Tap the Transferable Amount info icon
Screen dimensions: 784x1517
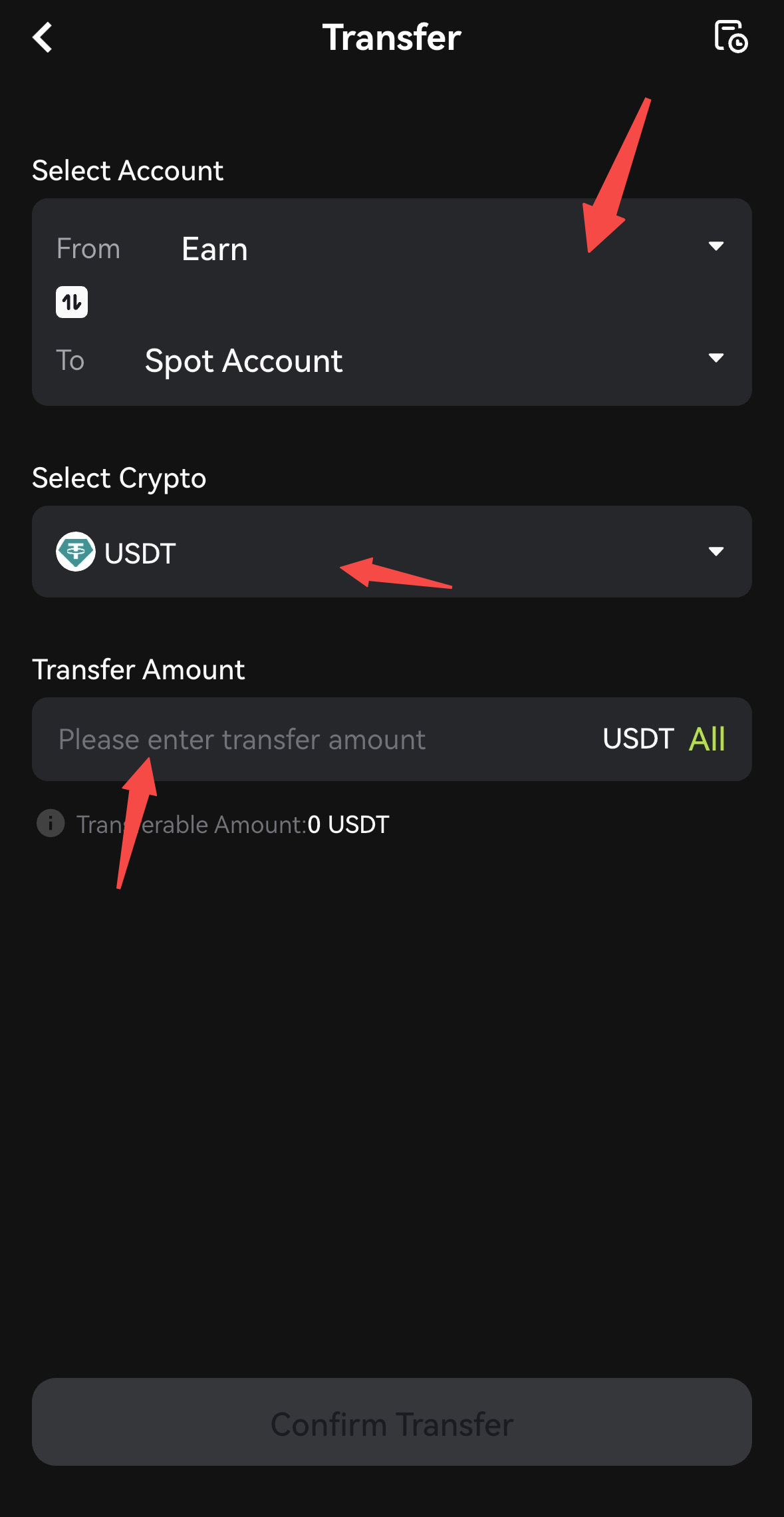pos(51,823)
